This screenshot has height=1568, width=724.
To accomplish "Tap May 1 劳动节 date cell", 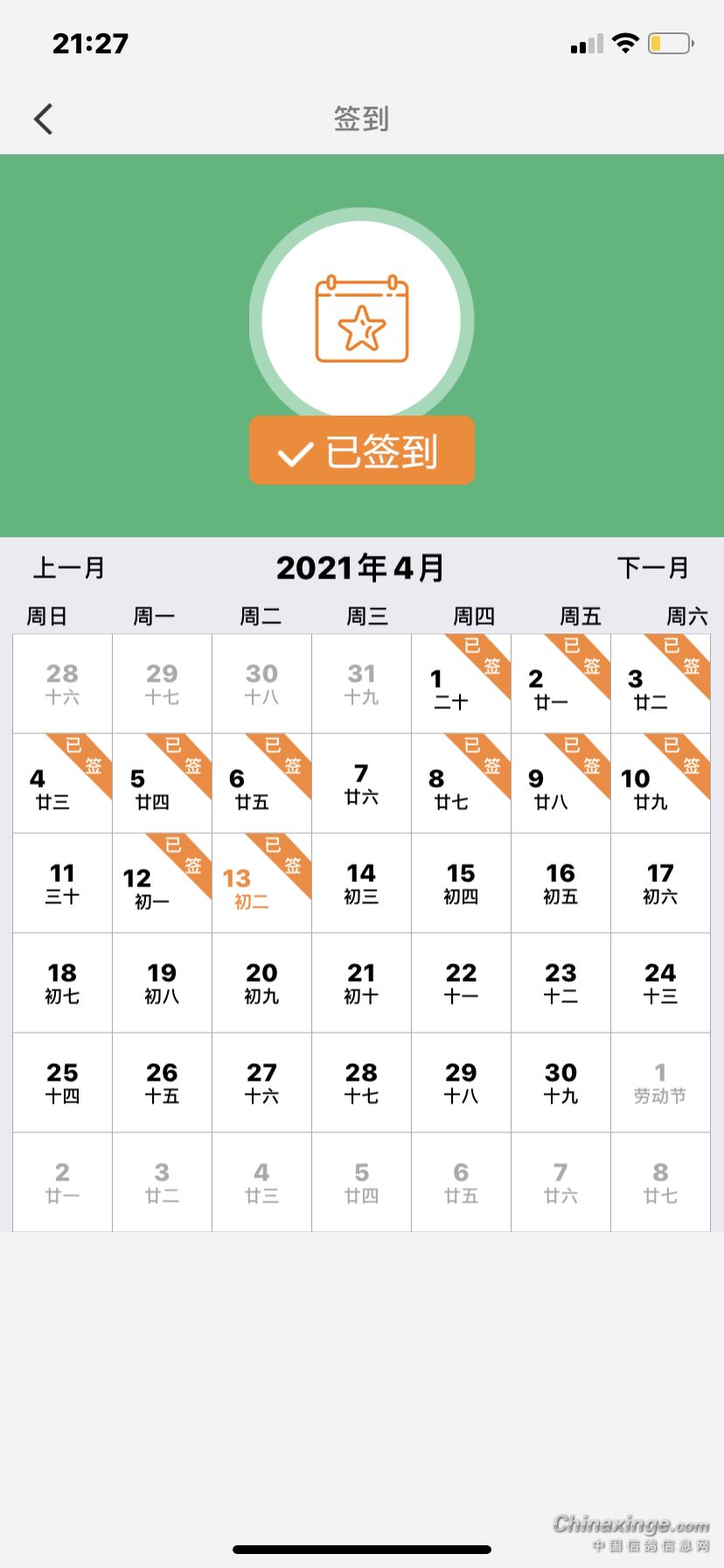I will coord(660,1083).
